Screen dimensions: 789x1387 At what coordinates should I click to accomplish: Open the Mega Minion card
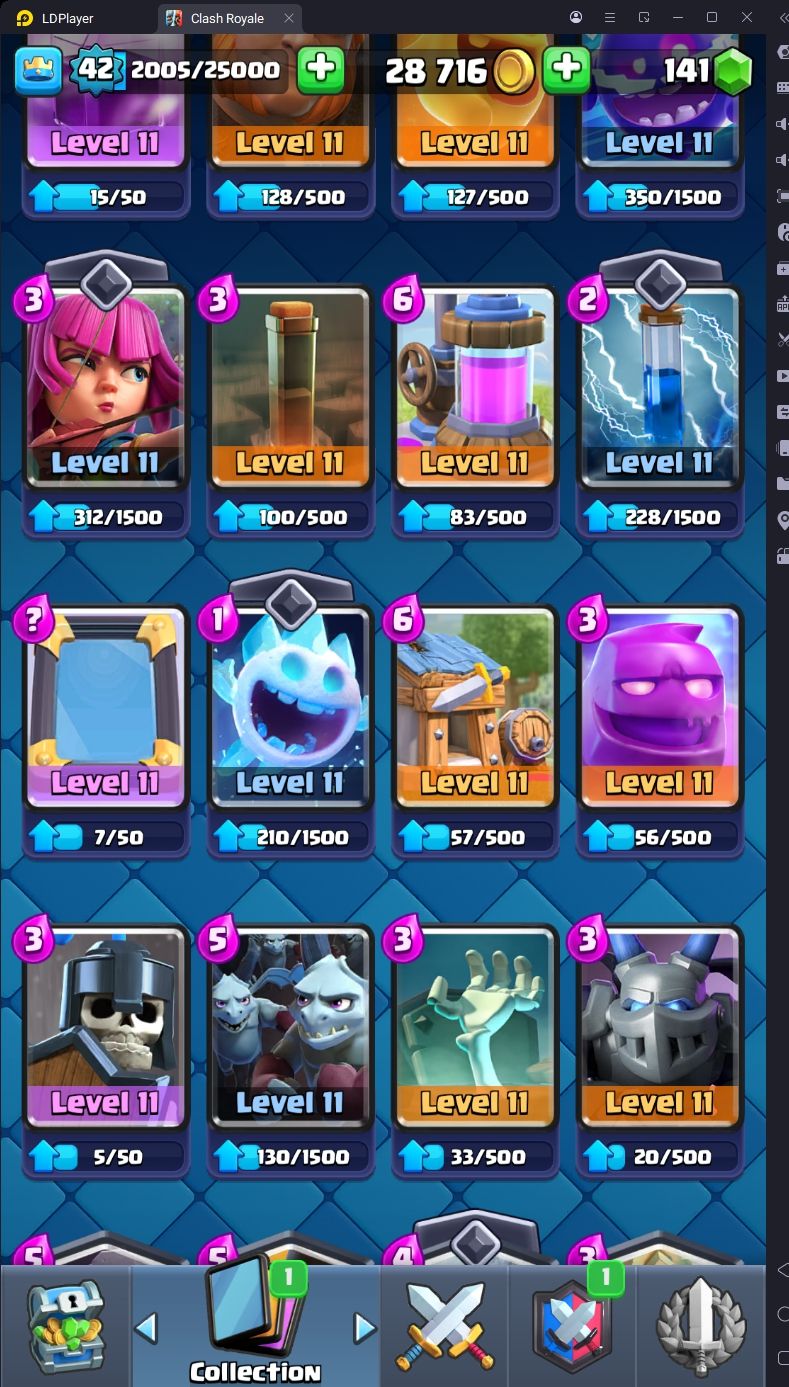(659, 1025)
